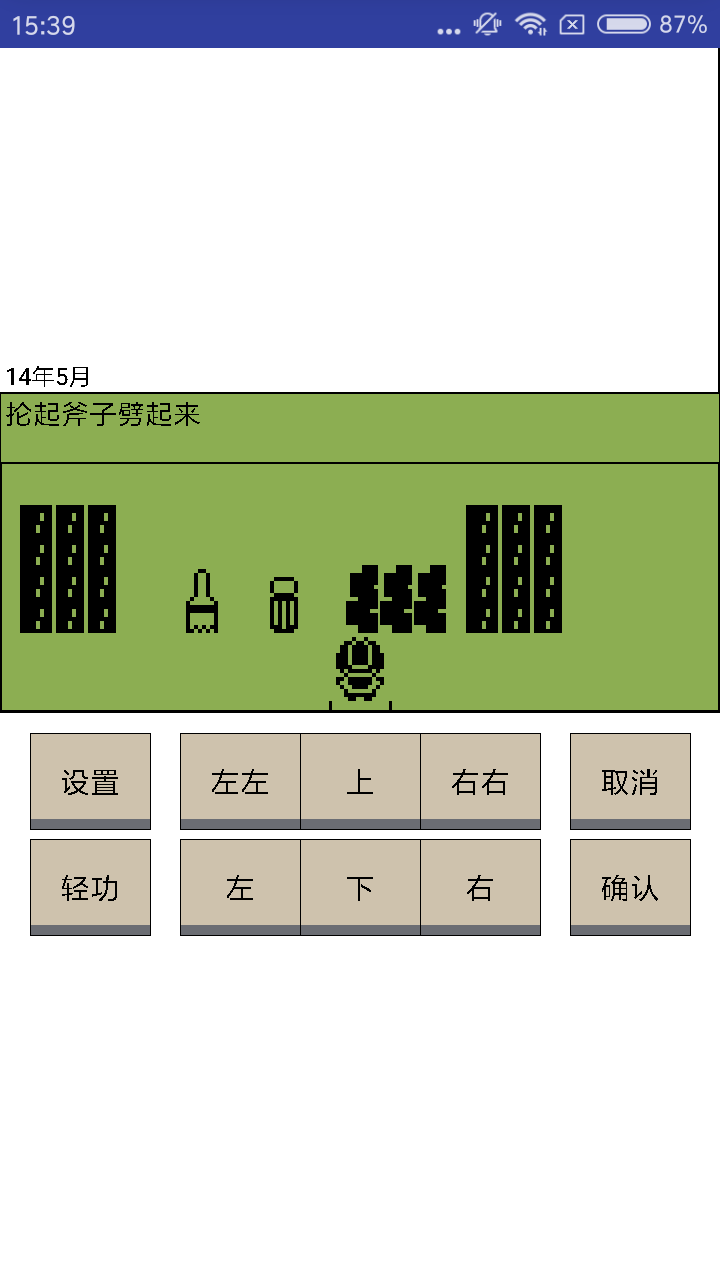This screenshot has height=1280, width=720.
Task: Move left with the 左 button
Action: 240,887
